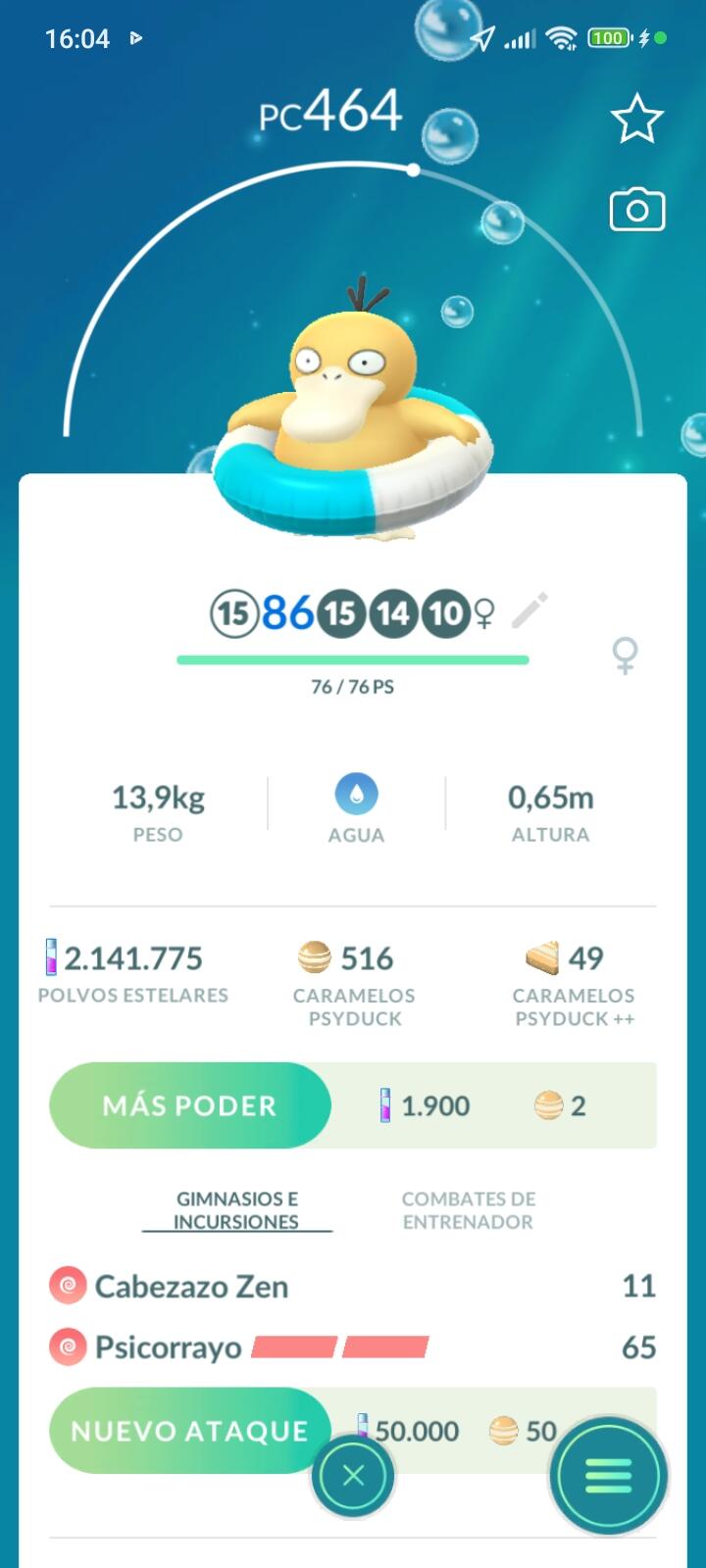Viewport: 706px width, 1568px height.
Task: Open the camera to photograph Psyduck
Action: 636,210
